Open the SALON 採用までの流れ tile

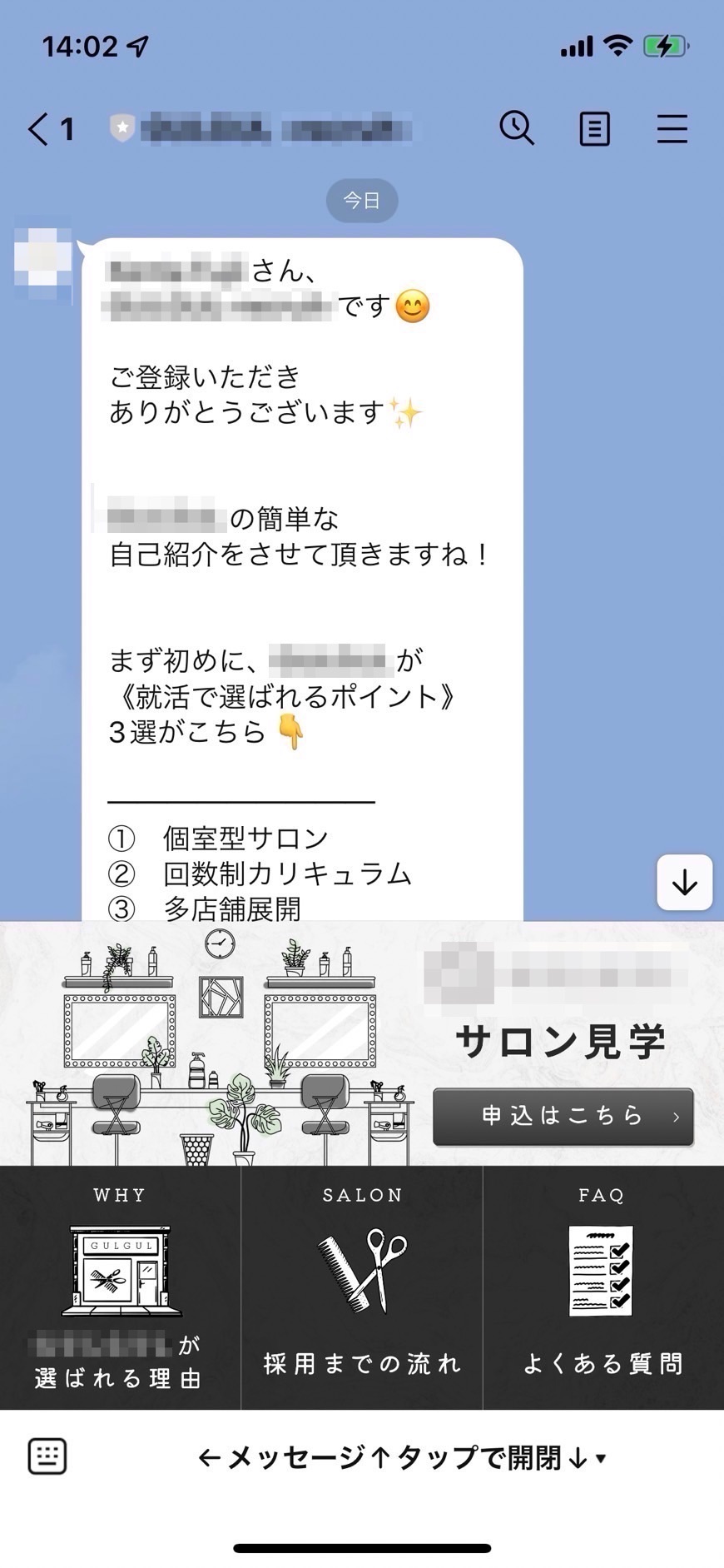[362, 1287]
